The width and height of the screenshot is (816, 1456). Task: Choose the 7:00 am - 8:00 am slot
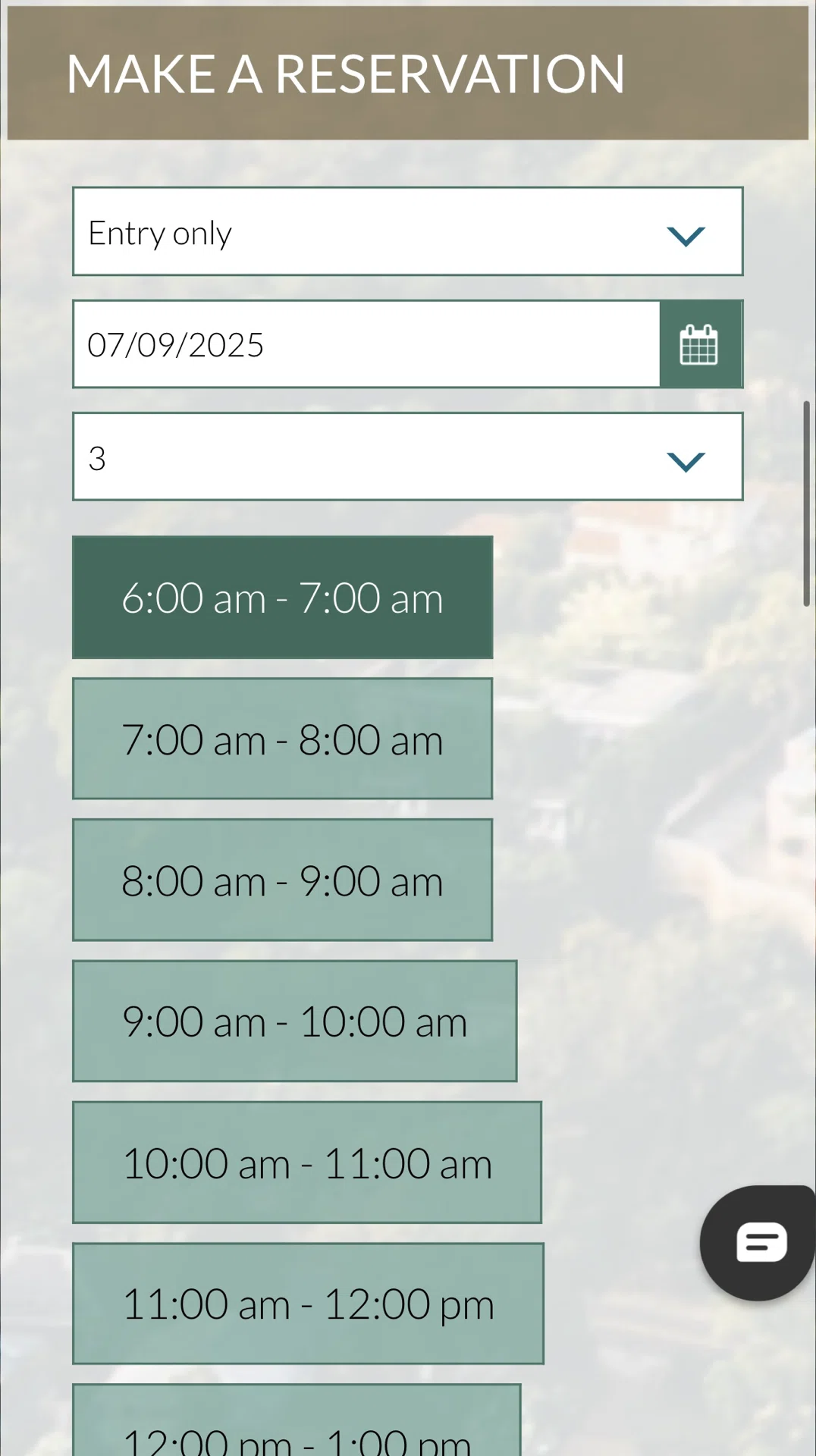click(x=282, y=739)
